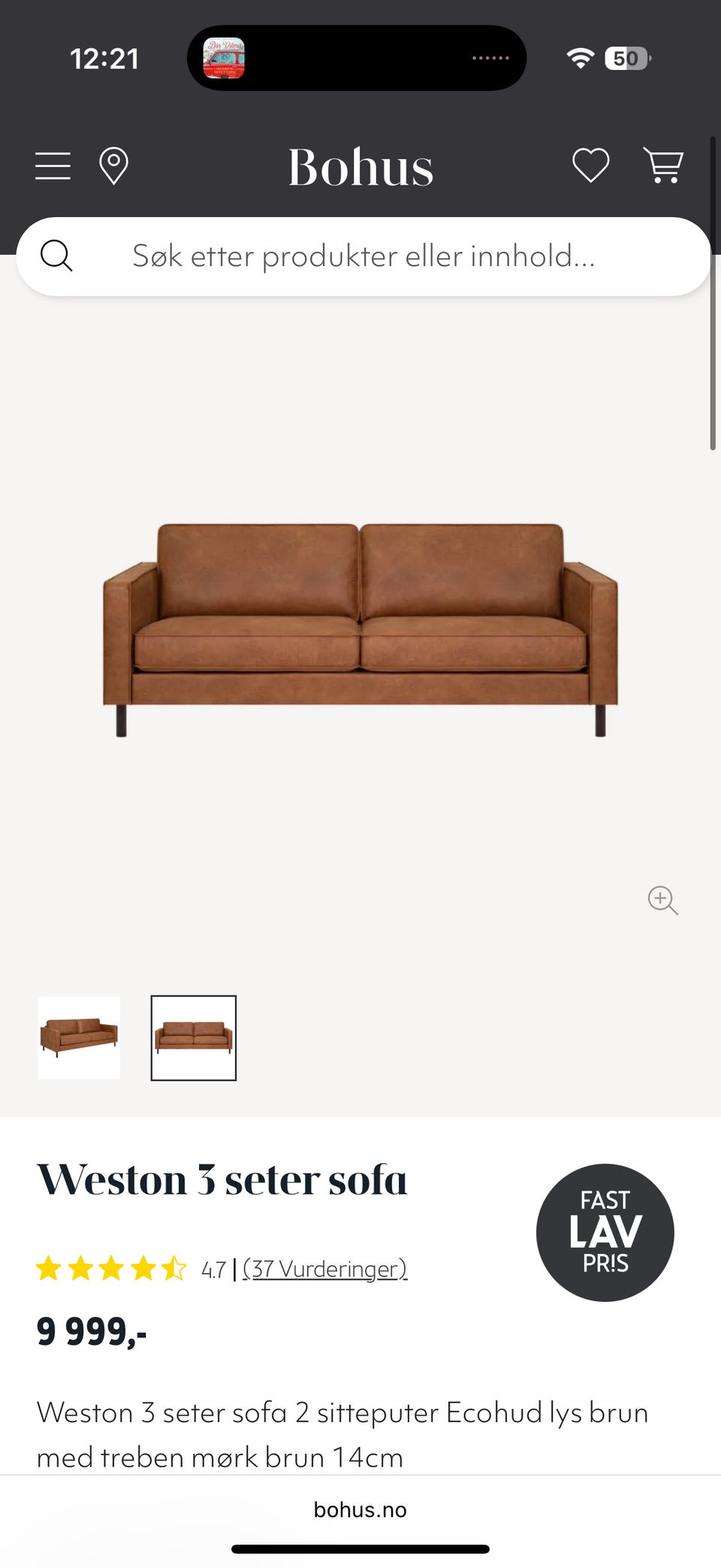
Task: Select the first angled sofa thumbnail
Action: [x=79, y=1038]
